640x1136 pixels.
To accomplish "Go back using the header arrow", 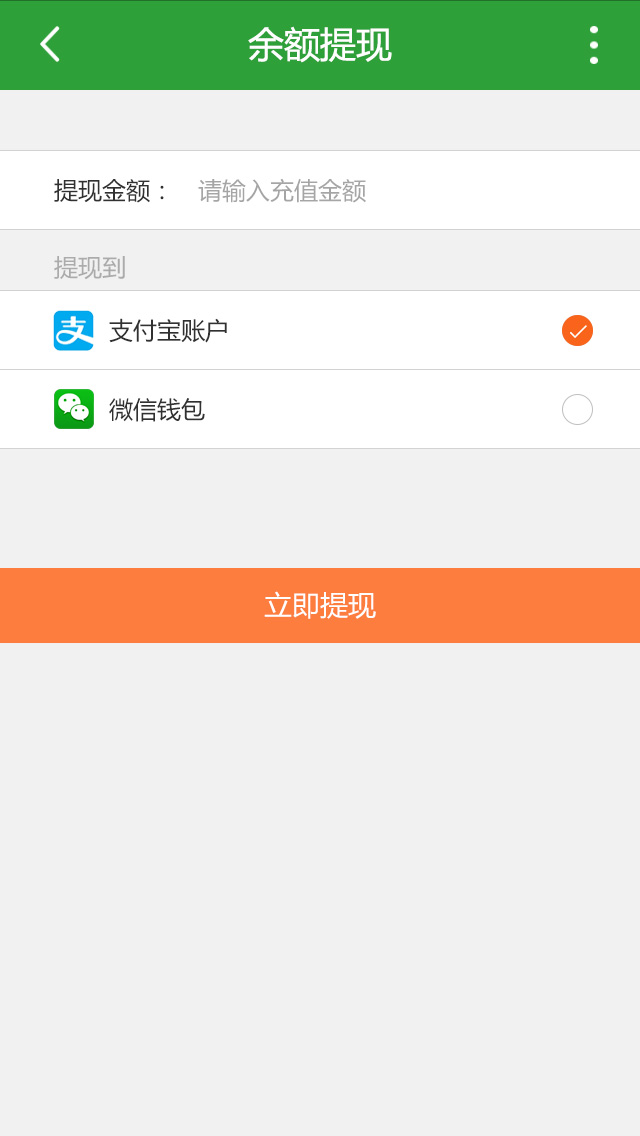I will 50,45.
